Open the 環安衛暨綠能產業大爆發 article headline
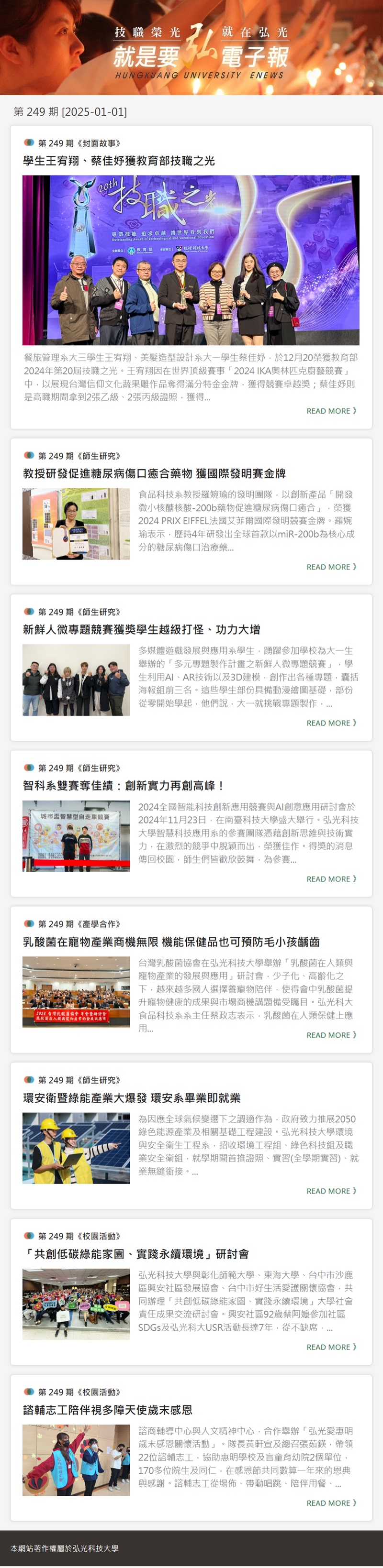383x1568 pixels. [x=132, y=1097]
